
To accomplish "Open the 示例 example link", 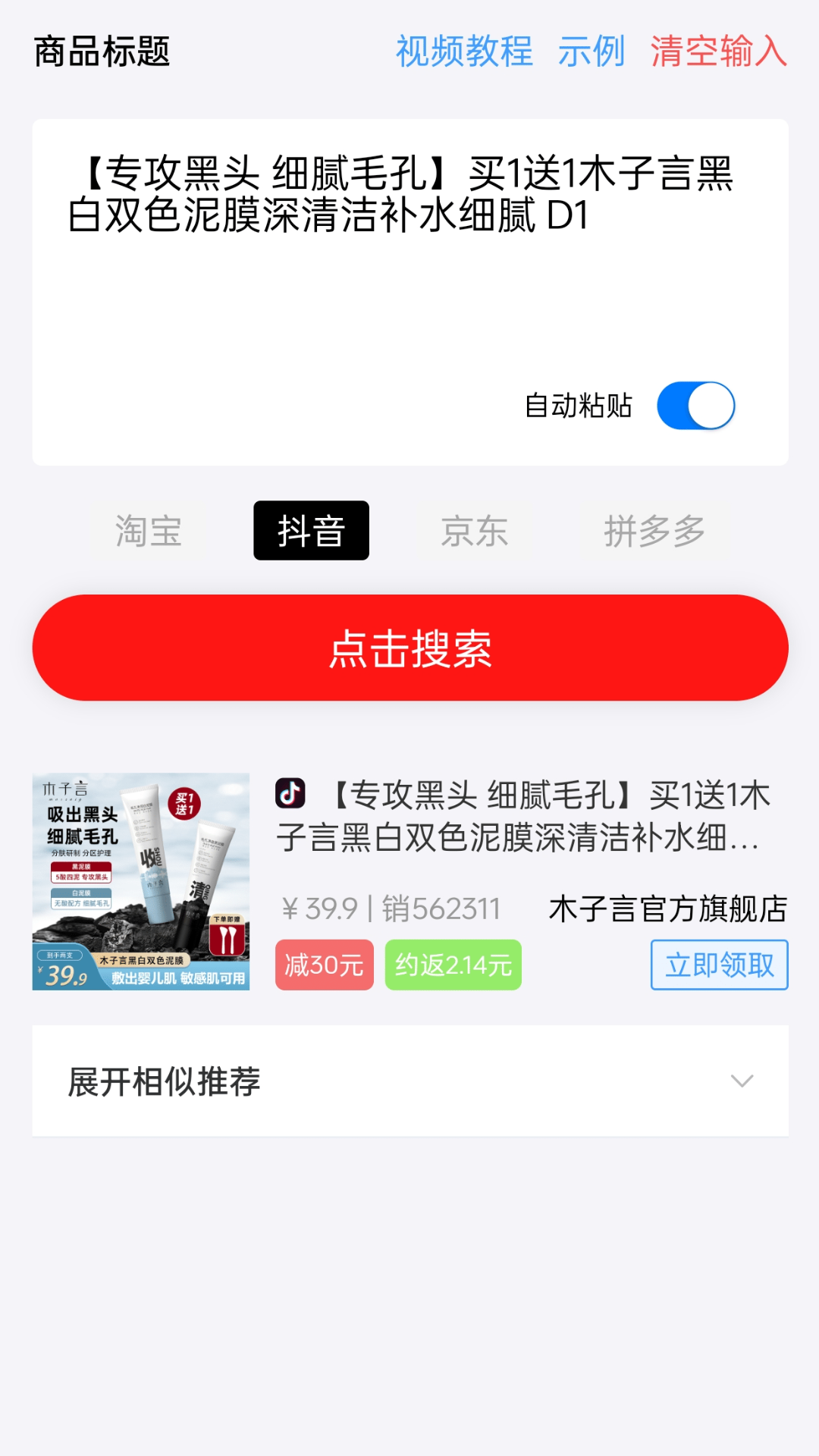I will point(591,52).
